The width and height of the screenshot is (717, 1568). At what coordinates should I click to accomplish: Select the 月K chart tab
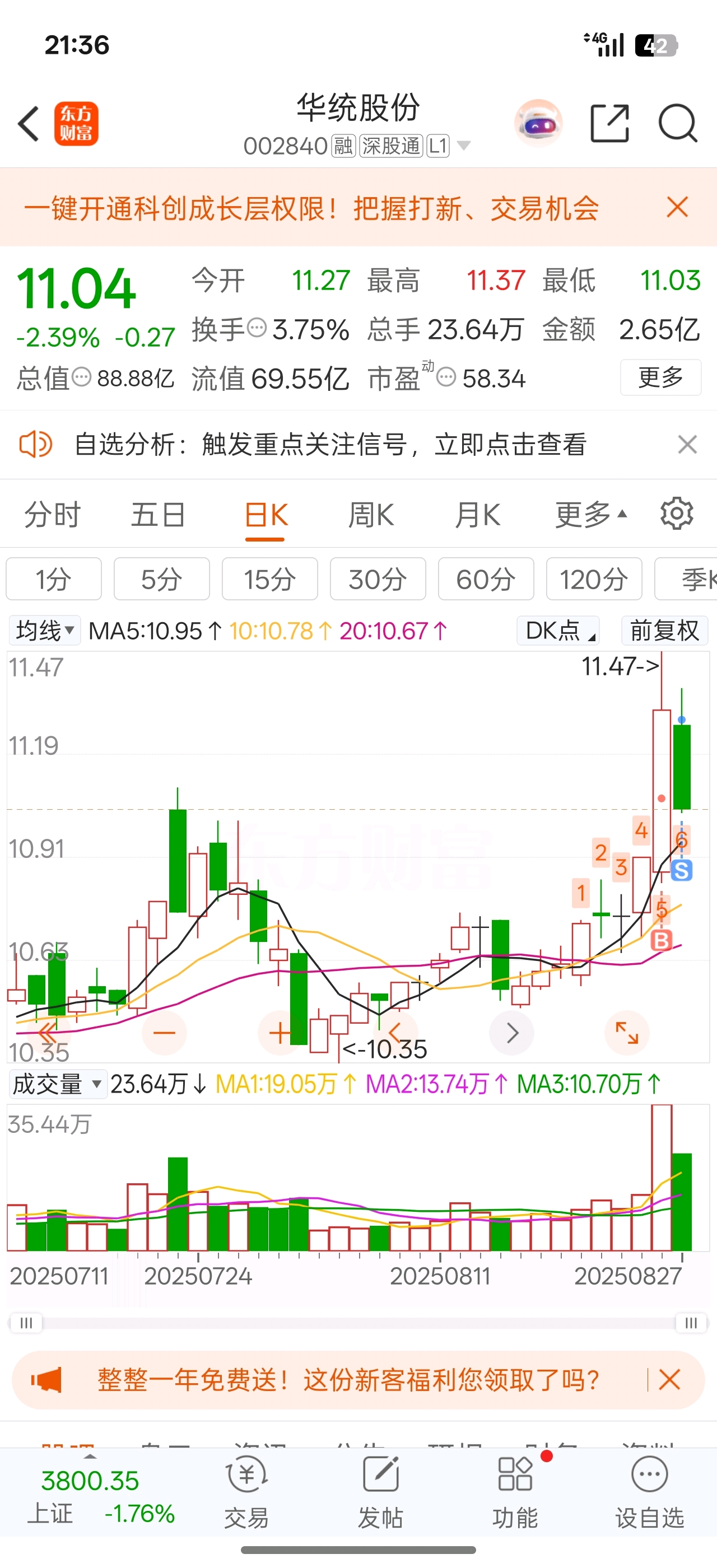(477, 515)
